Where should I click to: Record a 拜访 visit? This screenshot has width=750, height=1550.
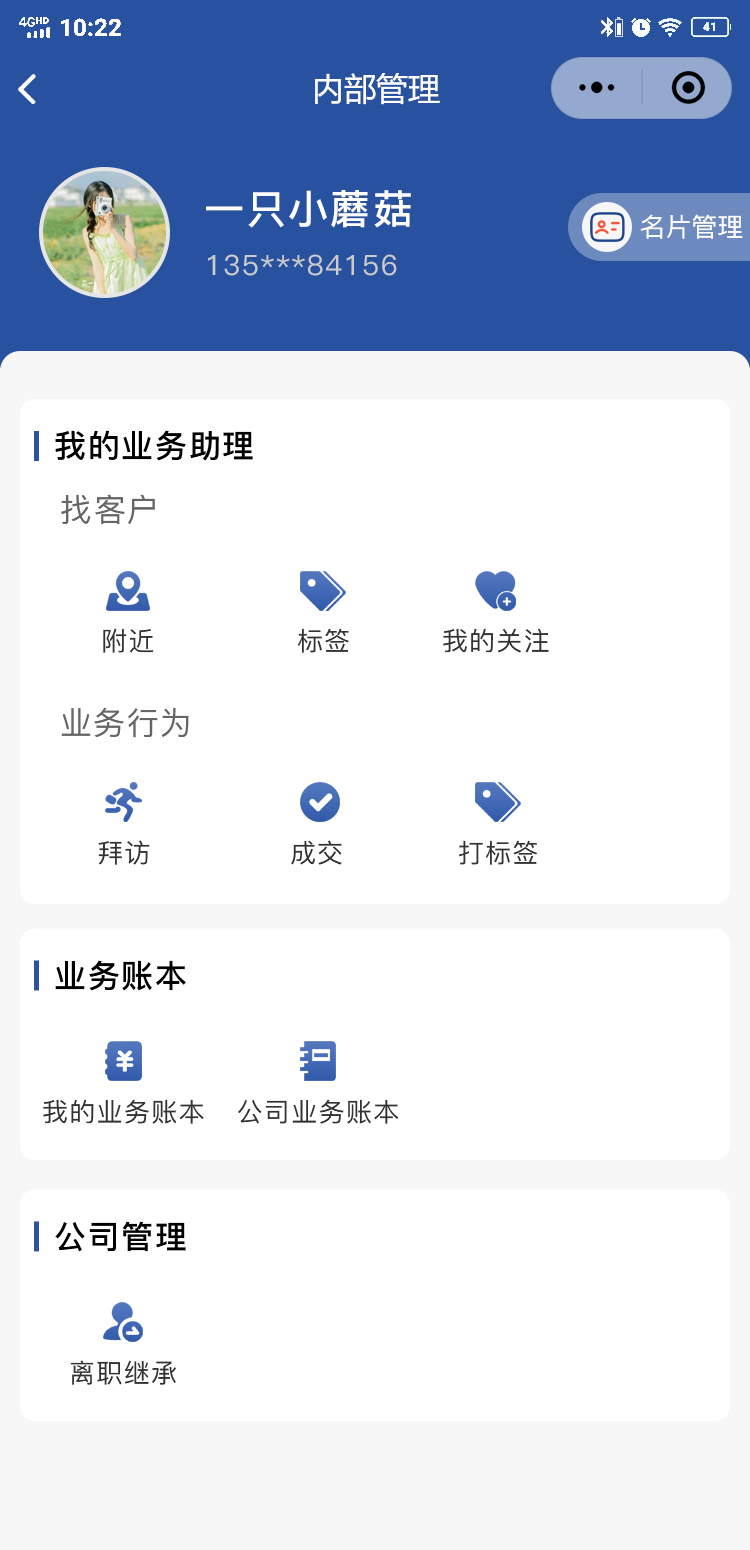124,824
